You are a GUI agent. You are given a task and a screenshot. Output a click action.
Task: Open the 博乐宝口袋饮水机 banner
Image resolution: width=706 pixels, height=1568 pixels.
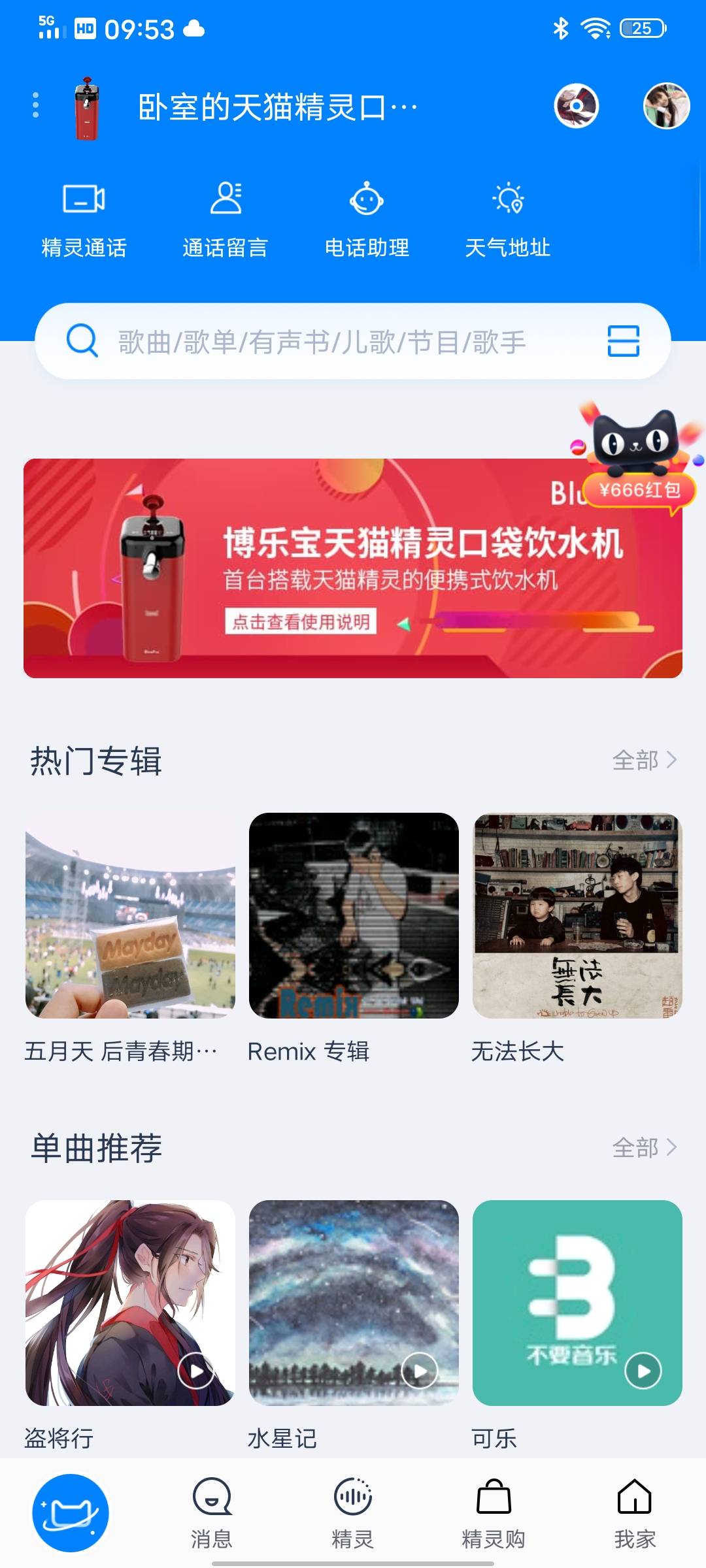(x=353, y=568)
